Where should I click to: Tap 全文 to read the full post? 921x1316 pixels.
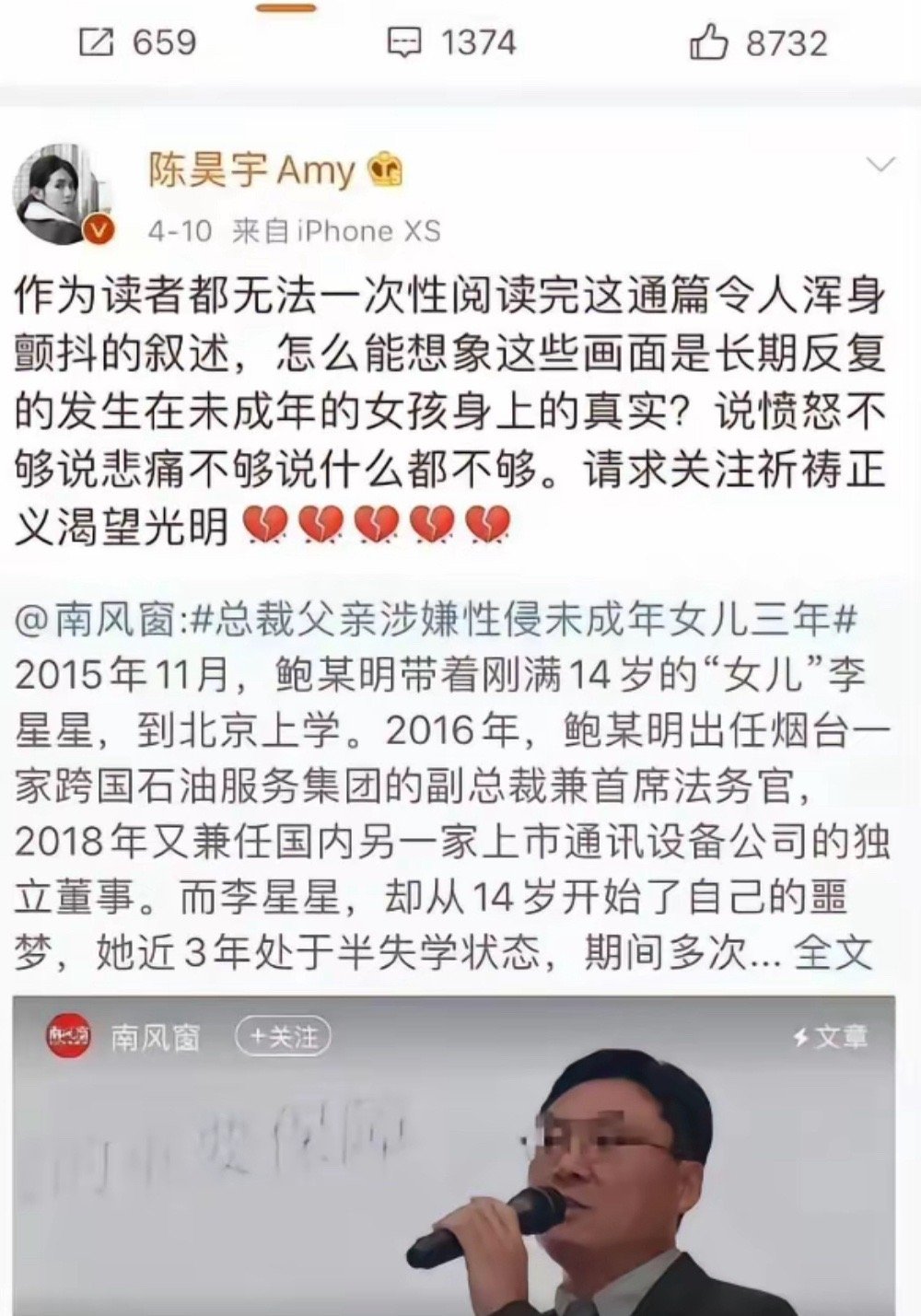(x=832, y=953)
